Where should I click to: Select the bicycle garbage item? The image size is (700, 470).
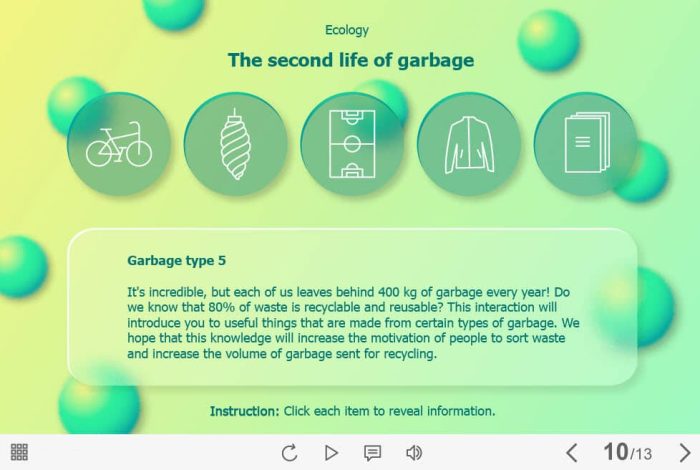click(118, 145)
